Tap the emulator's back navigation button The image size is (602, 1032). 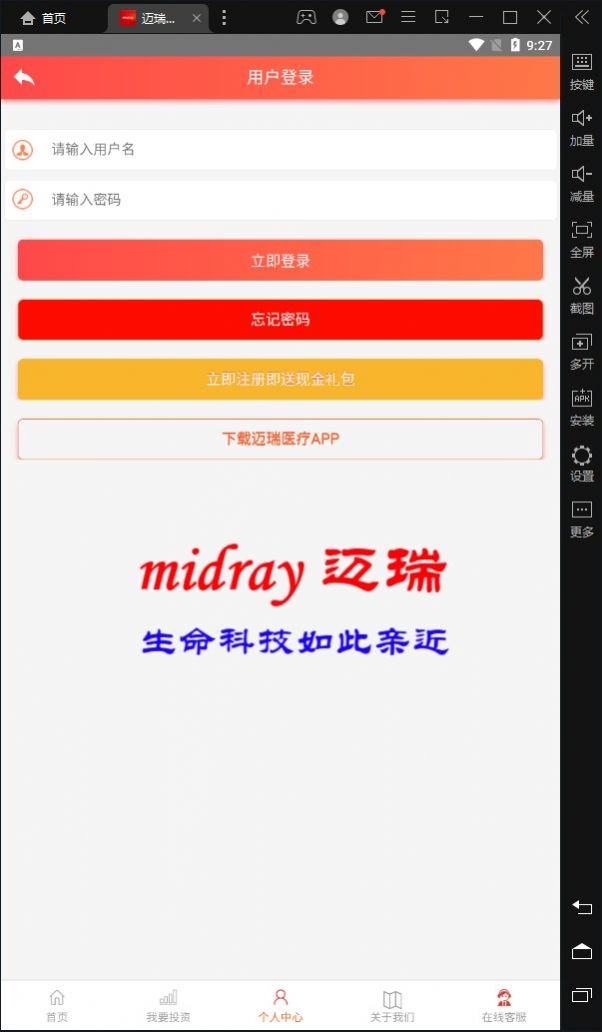pos(582,907)
